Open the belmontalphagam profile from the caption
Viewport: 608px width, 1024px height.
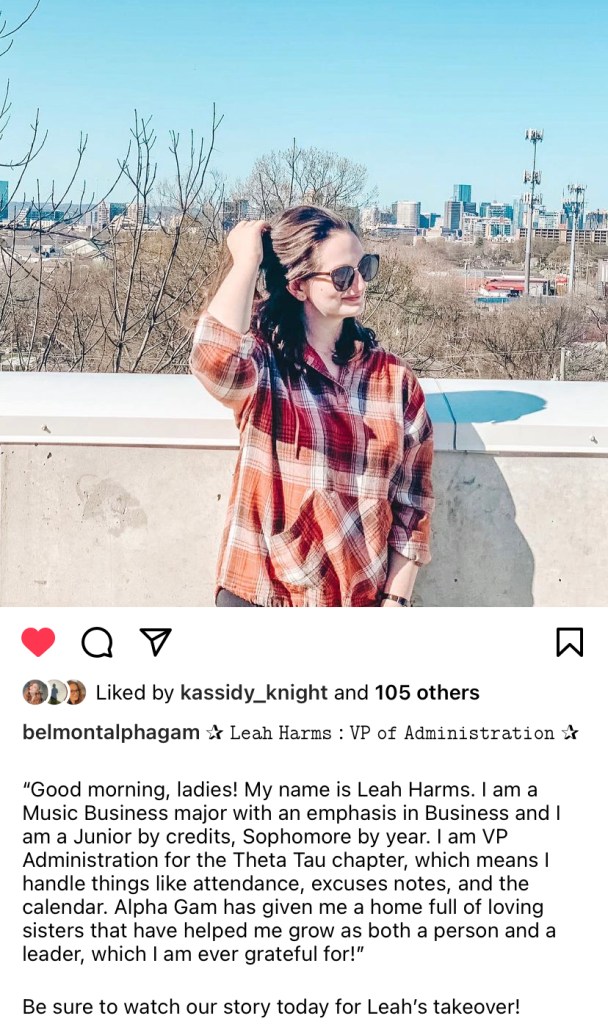pos(111,733)
